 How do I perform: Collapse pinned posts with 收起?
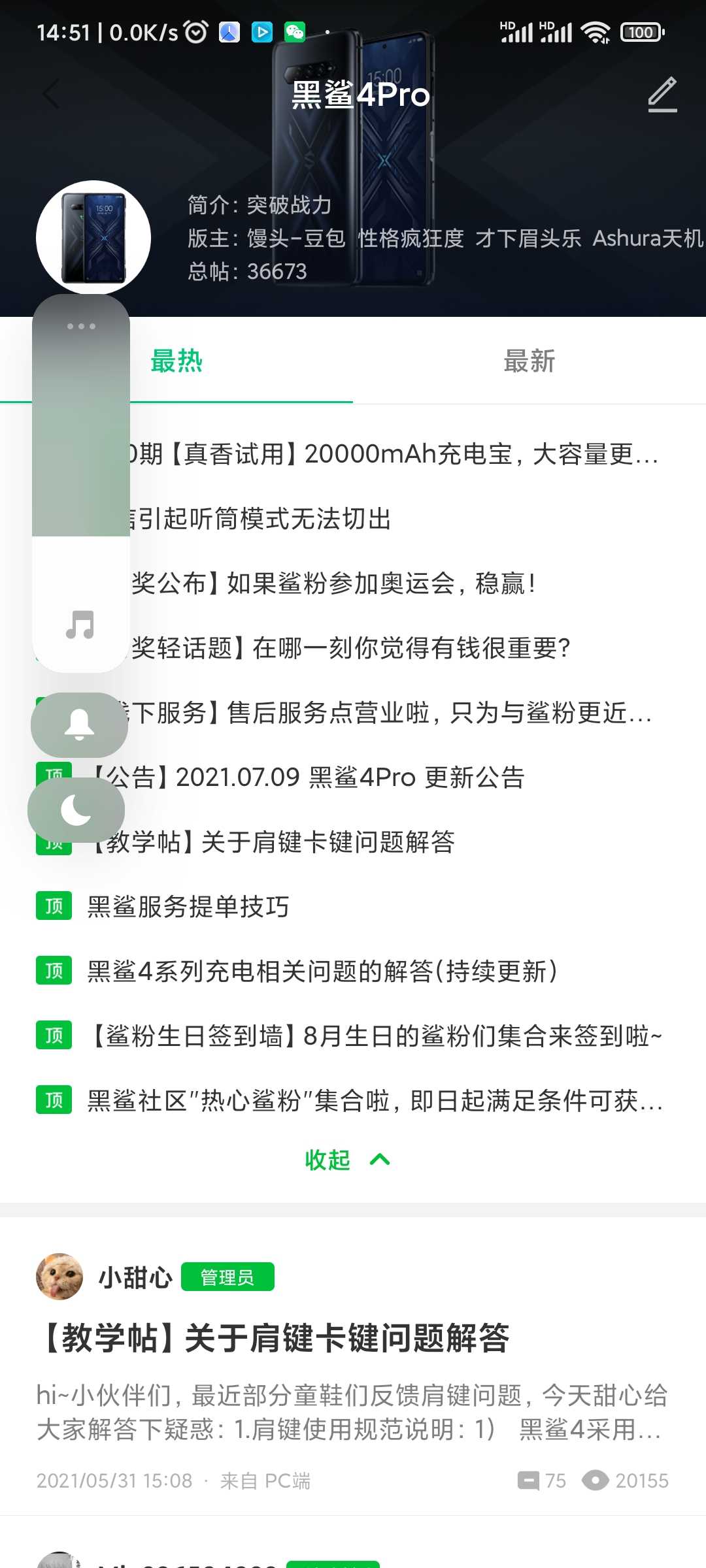346,1160
